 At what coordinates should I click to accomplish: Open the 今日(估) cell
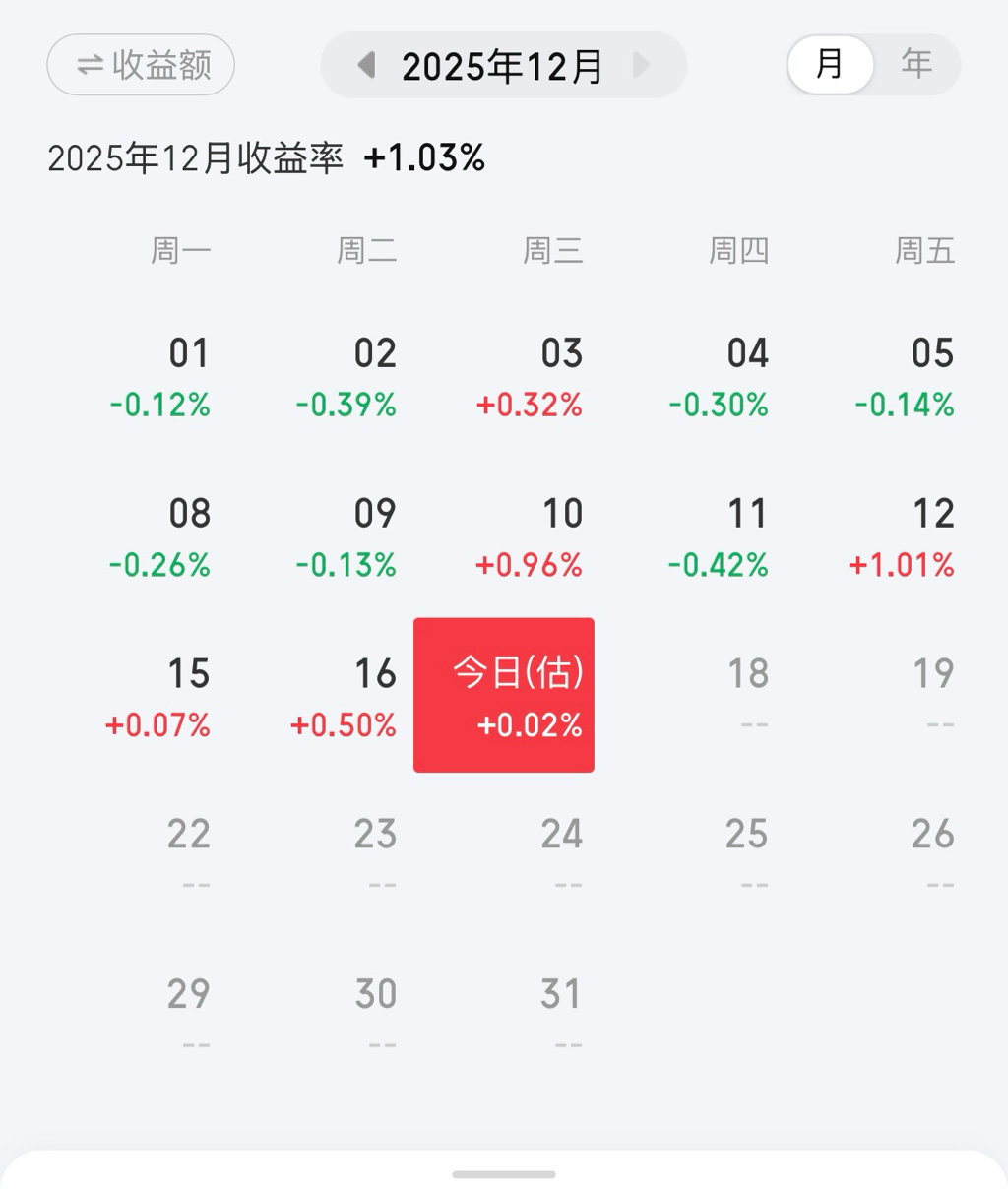[504, 695]
